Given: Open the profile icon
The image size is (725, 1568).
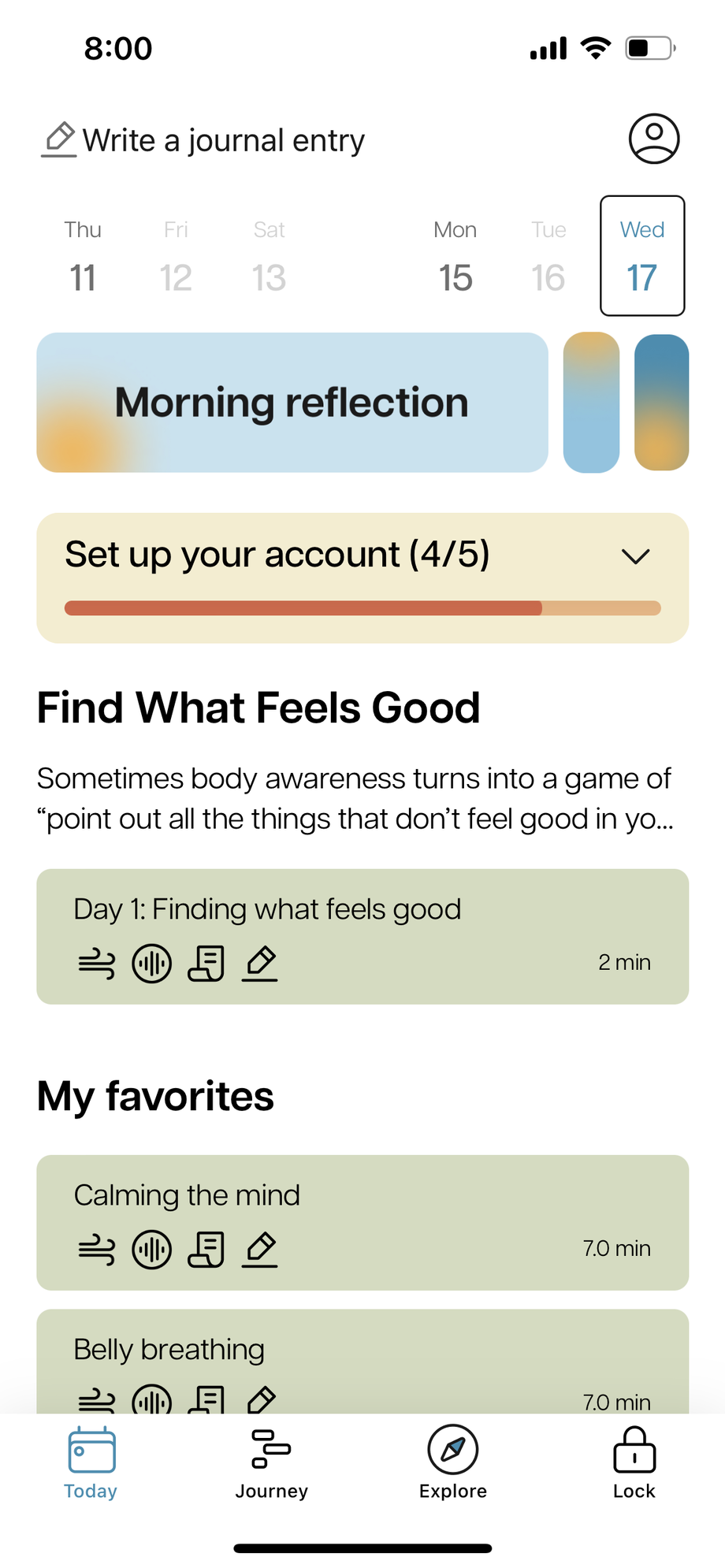Looking at the screenshot, I should click(x=653, y=139).
